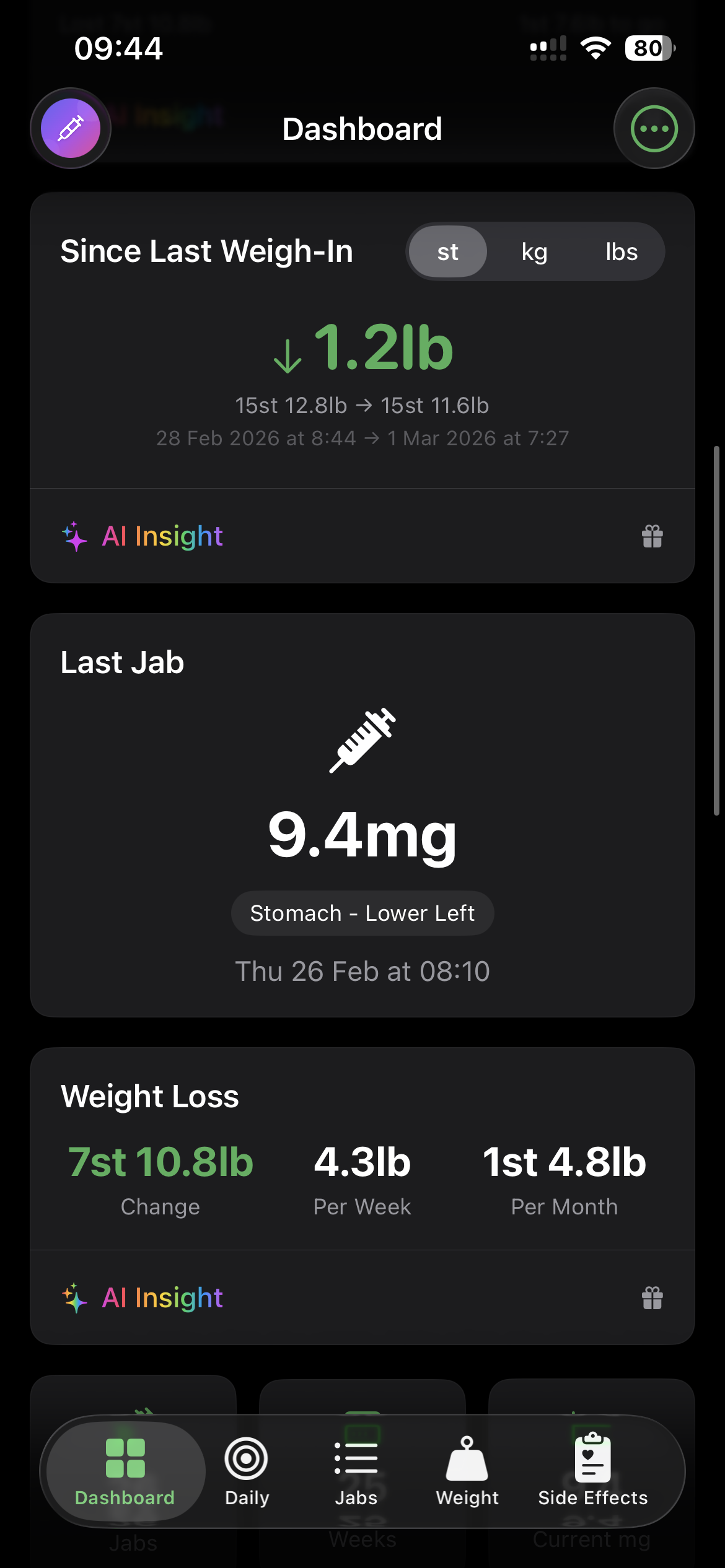Switch weight units to kg
Viewport: 725px width, 1568px height.
click(x=534, y=251)
